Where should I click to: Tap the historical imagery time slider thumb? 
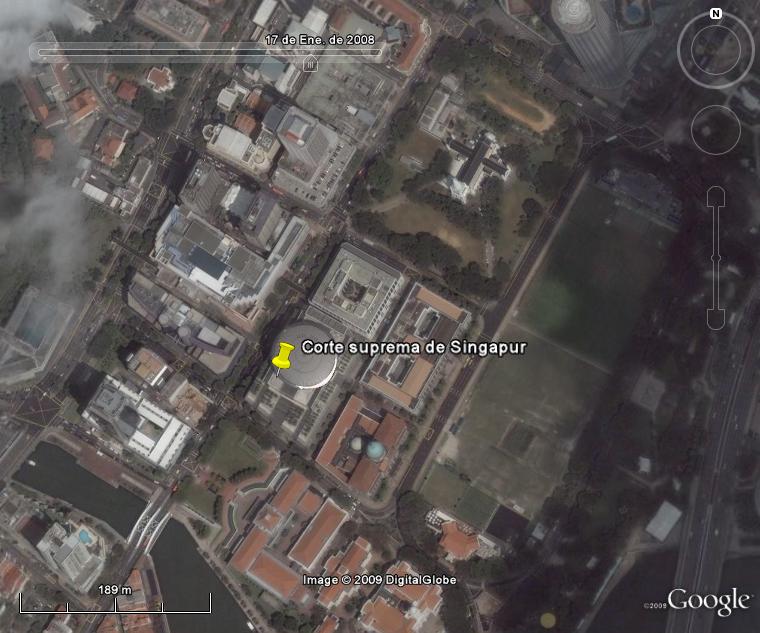click(x=310, y=63)
